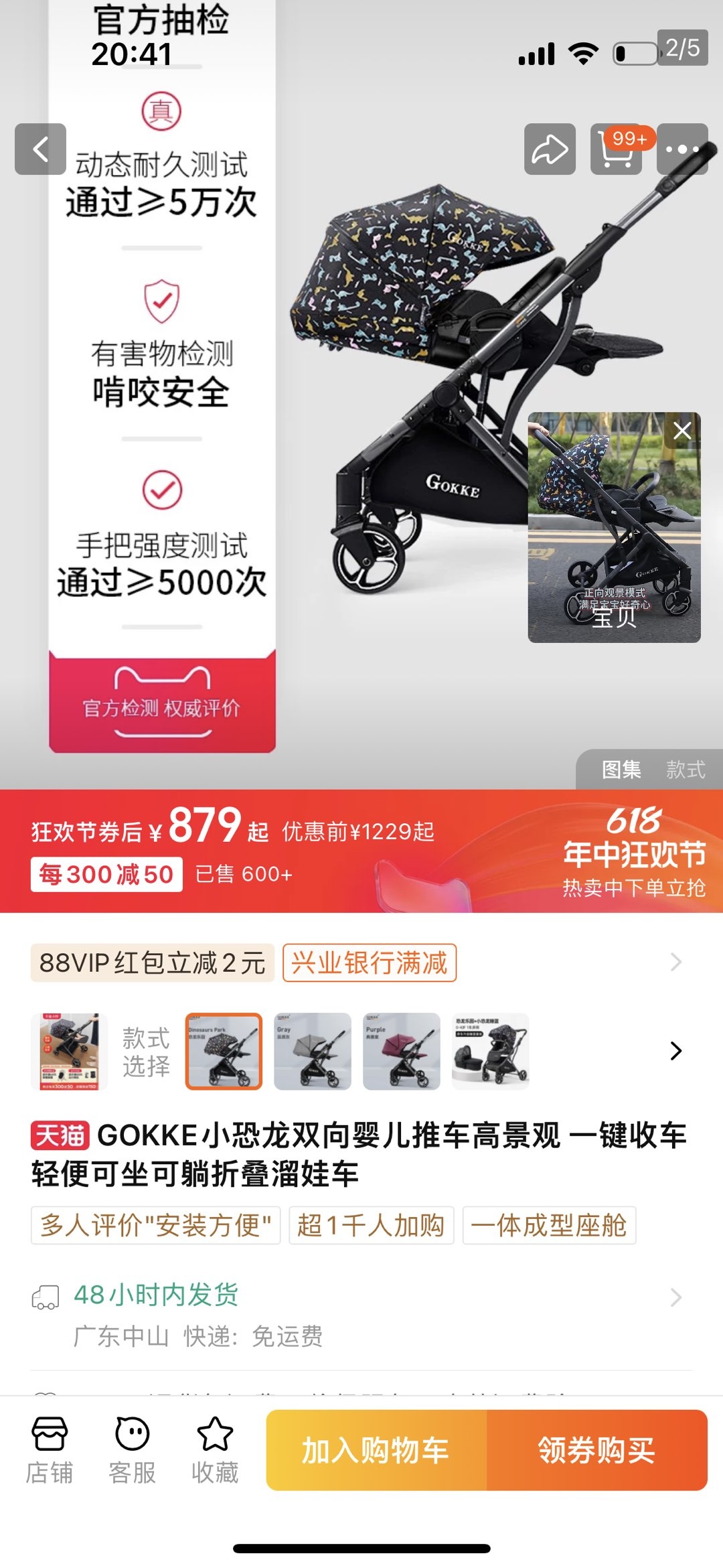View the 兴业银行满减 offer
The image size is (723, 1568).
pos(370,963)
